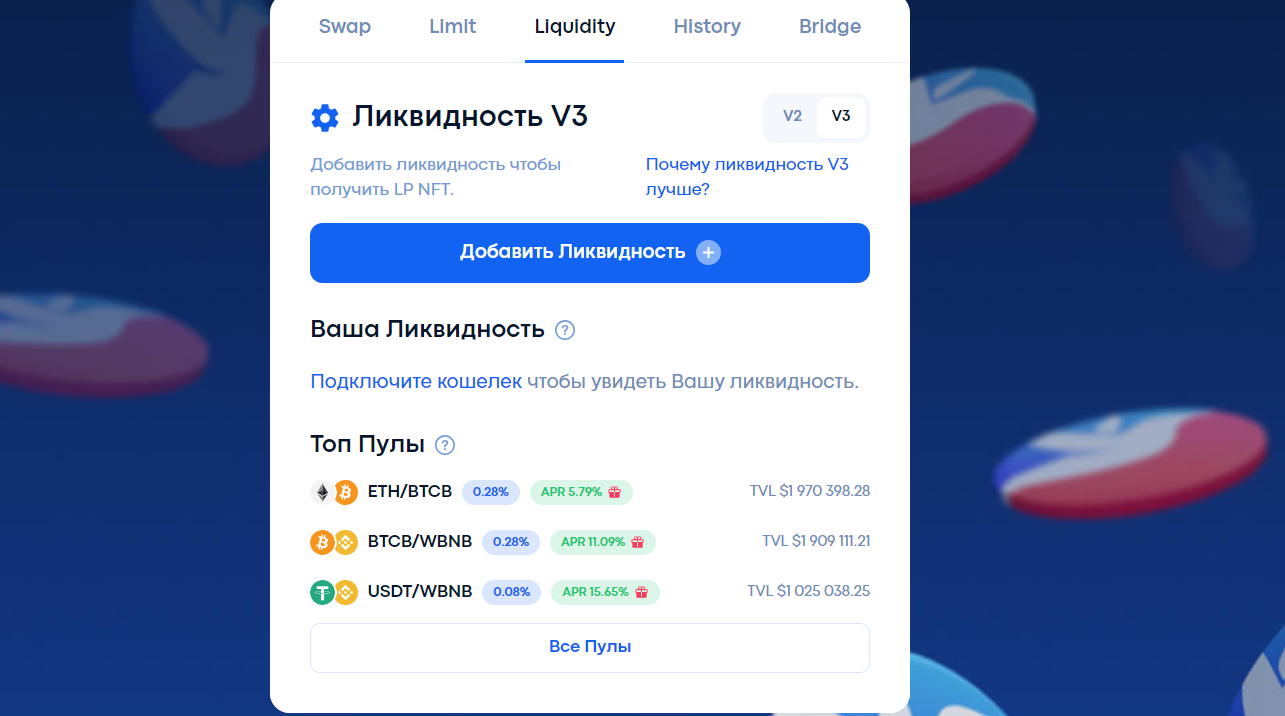Image resolution: width=1285 pixels, height=716 pixels.
Task: Open the BTCB/WBNB pool
Action: coord(420,542)
